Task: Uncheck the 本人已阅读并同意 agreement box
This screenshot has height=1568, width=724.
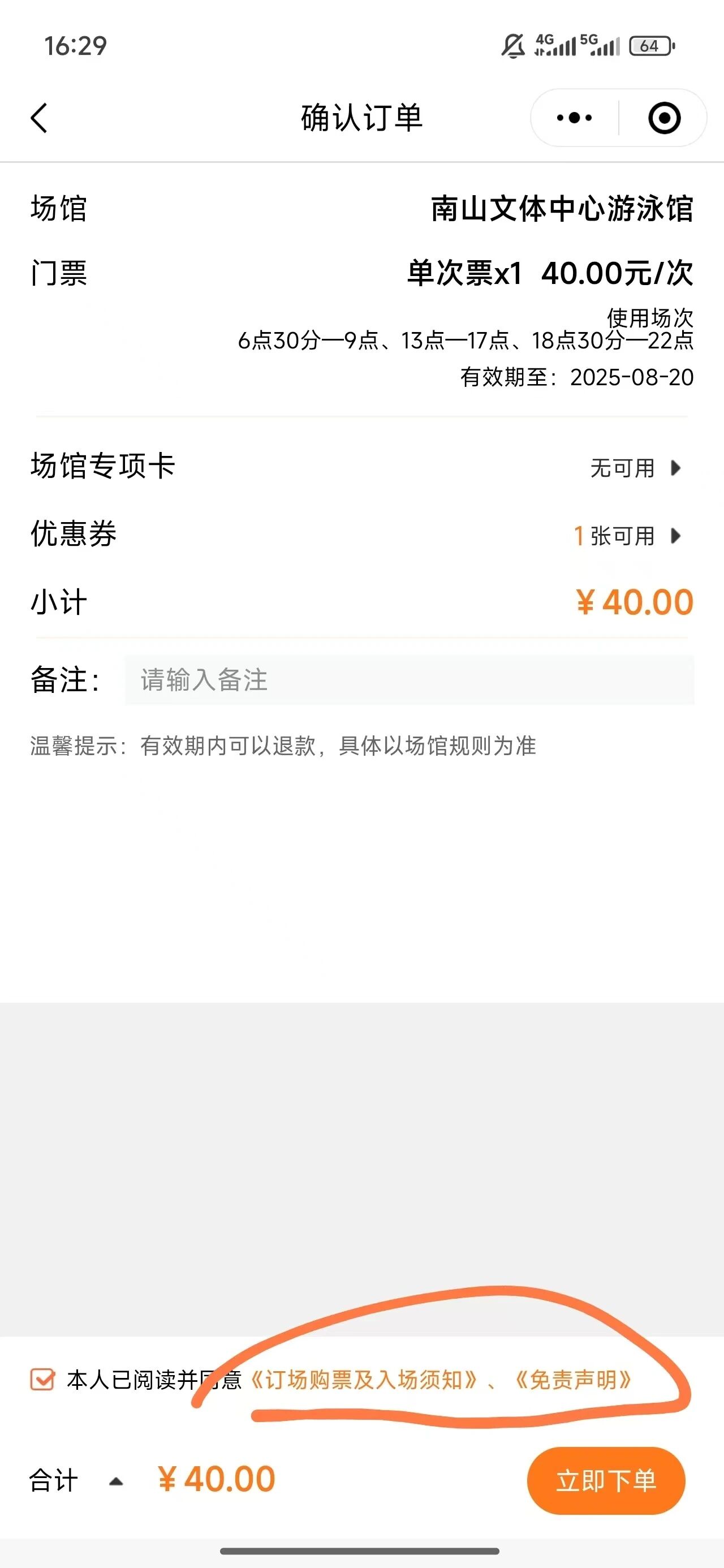Action: point(42,1380)
